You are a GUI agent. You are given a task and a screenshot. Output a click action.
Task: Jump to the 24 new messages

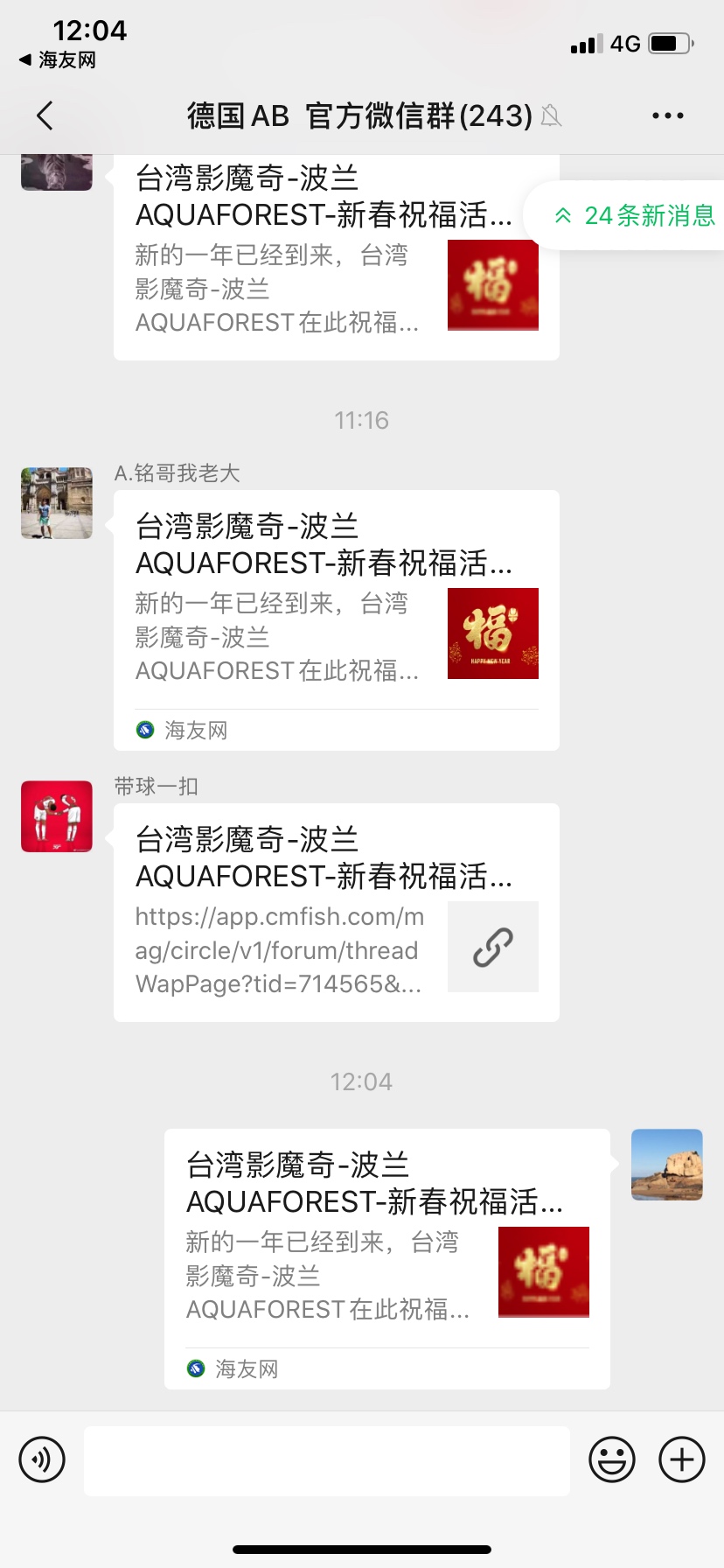635,215
